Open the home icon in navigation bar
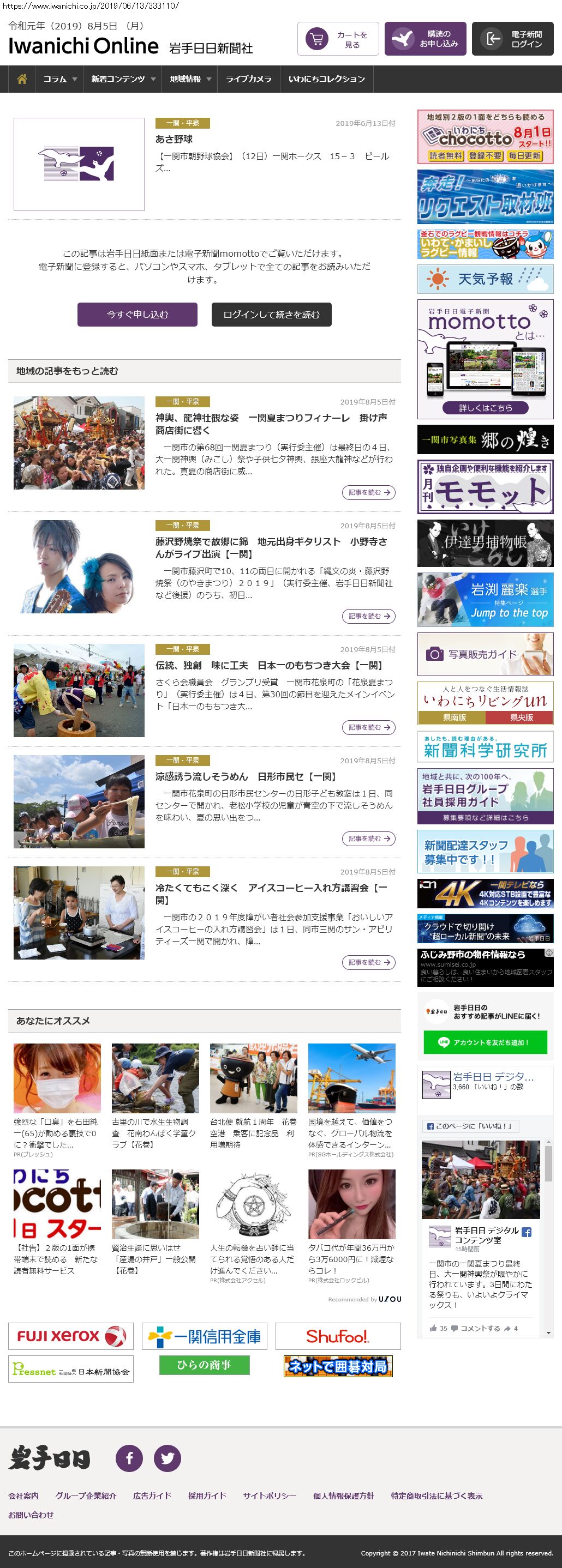562x1568 pixels. pyautogui.click(x=22, y=79)
